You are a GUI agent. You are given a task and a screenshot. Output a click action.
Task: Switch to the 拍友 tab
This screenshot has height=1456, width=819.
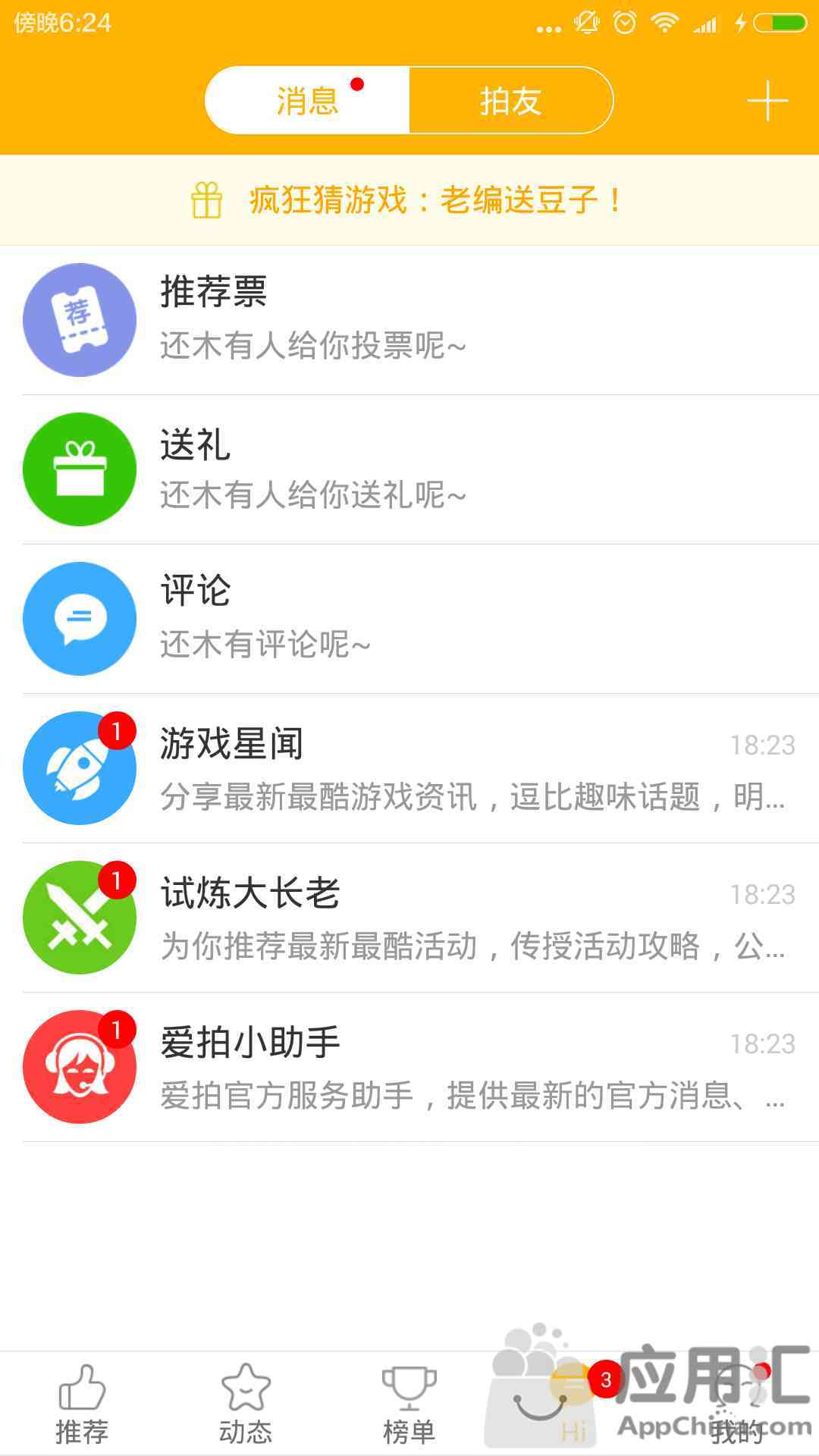[511, 100]
